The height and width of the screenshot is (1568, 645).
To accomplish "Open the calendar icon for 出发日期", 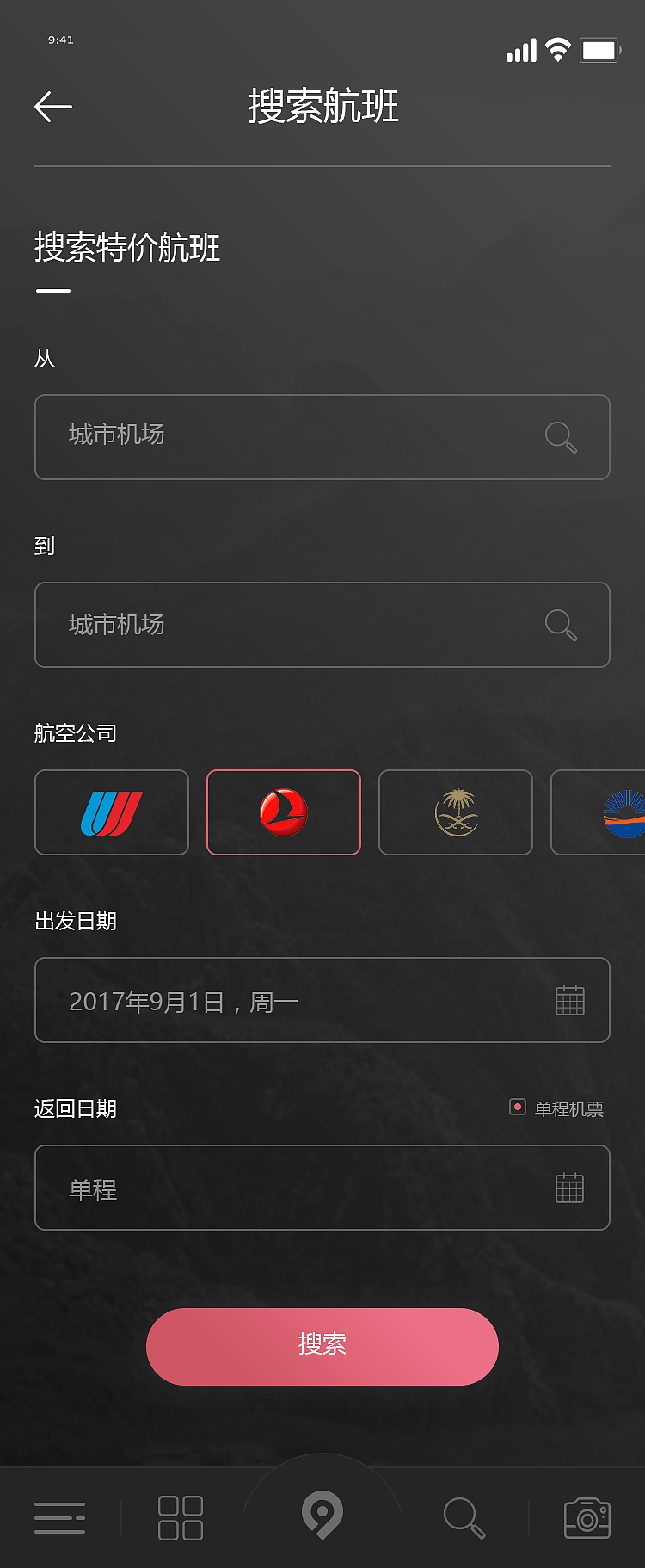I will coord(570,1000).
